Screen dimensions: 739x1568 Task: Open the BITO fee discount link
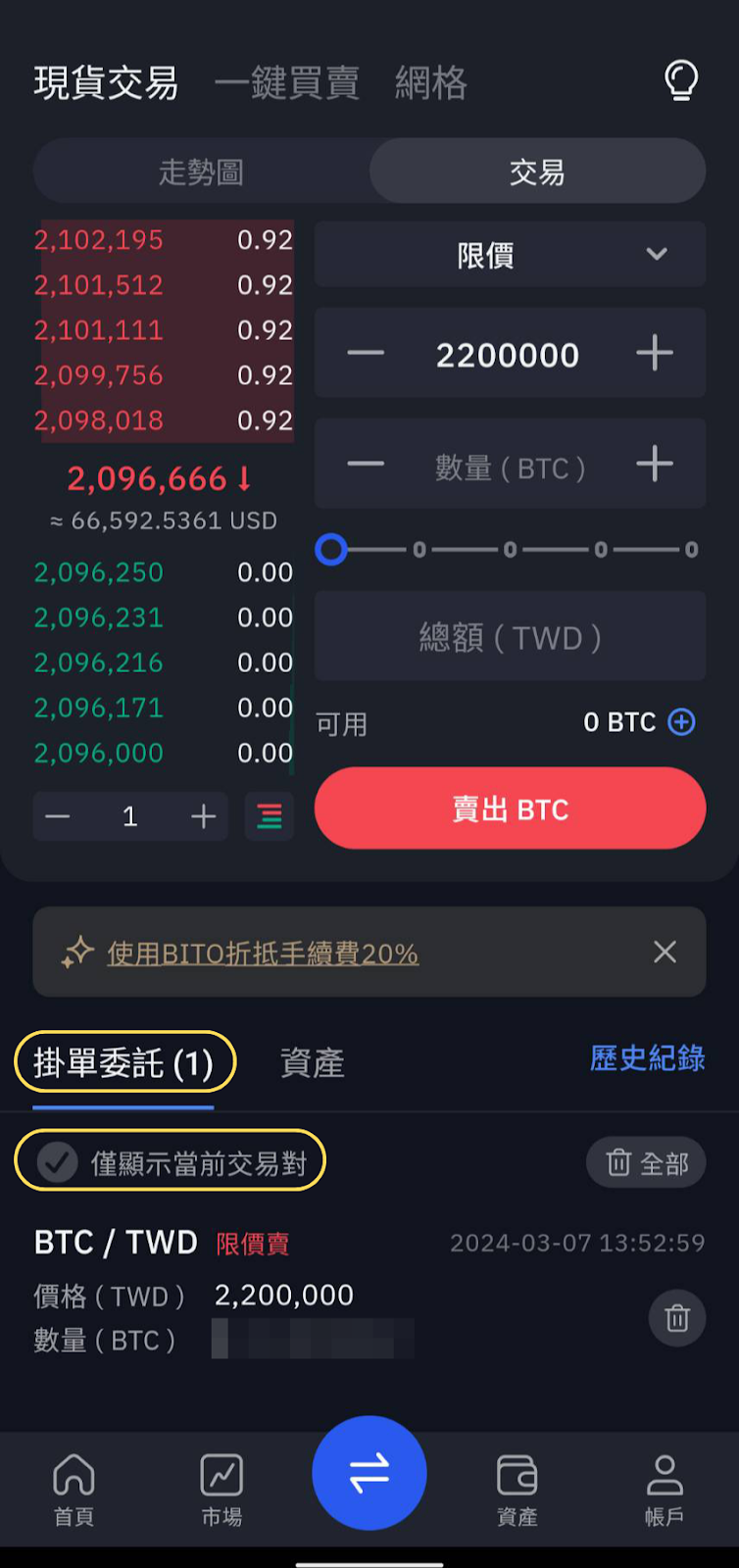(263, 953)
